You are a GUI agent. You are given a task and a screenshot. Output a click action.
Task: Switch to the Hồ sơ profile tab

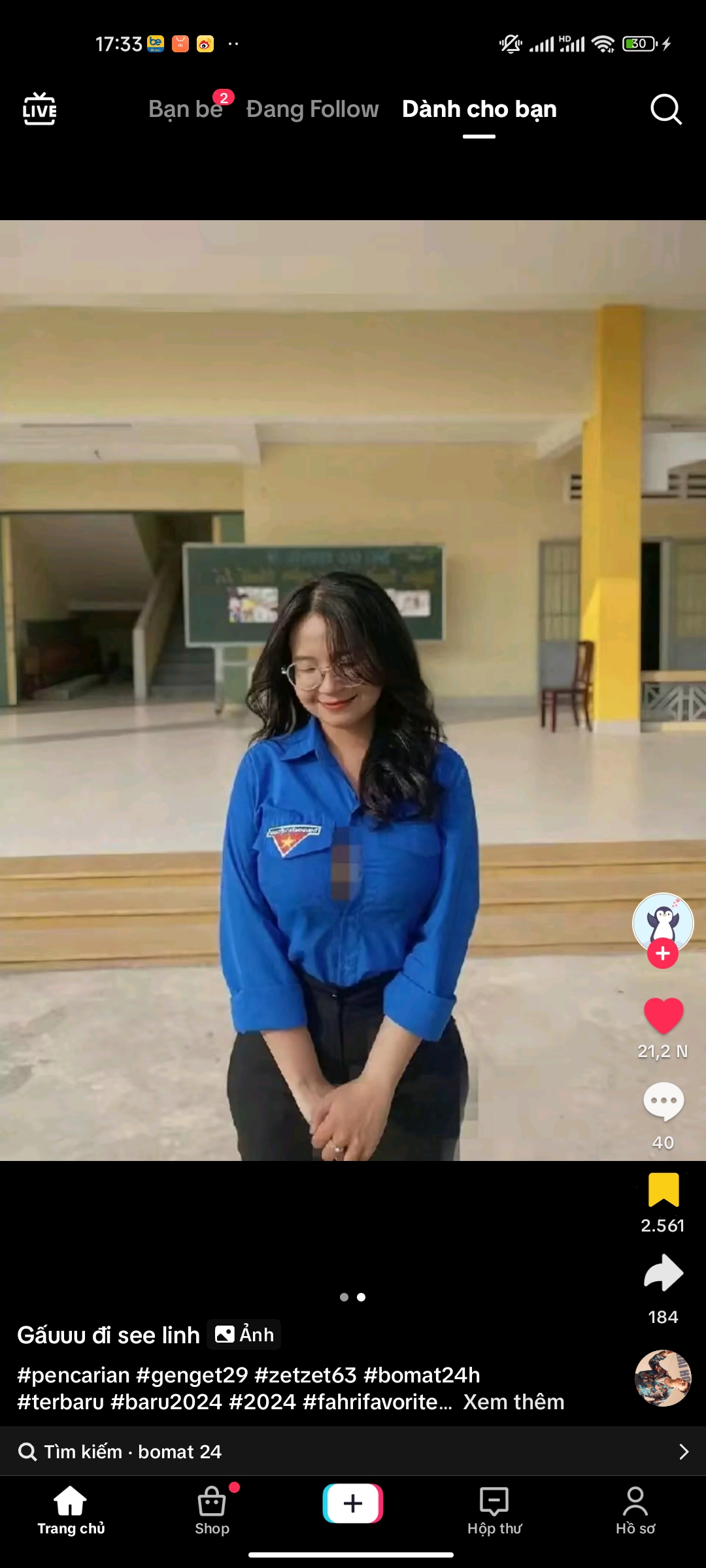tap(635, 1511)
